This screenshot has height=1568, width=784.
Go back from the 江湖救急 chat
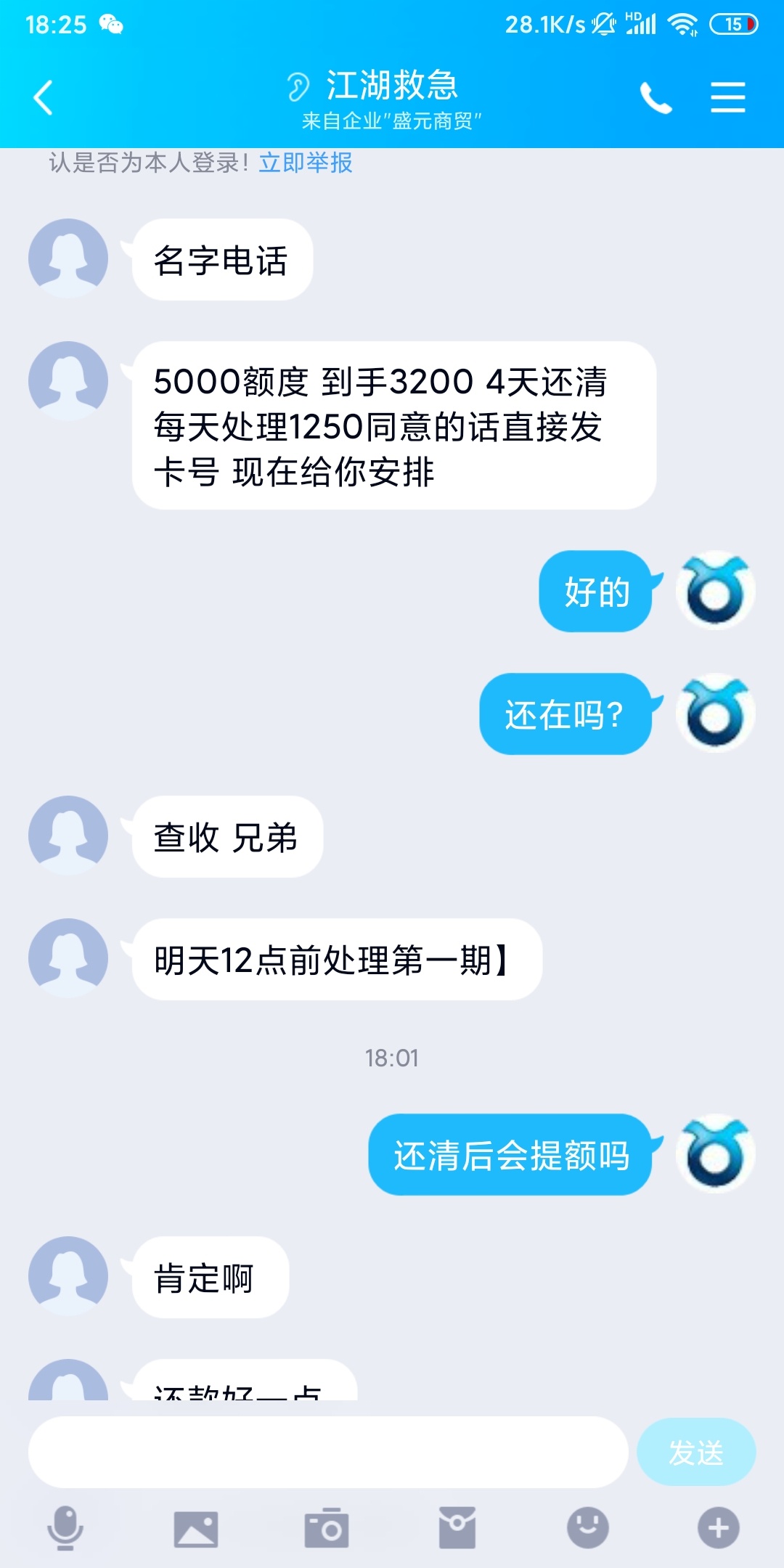click(44, 98)
